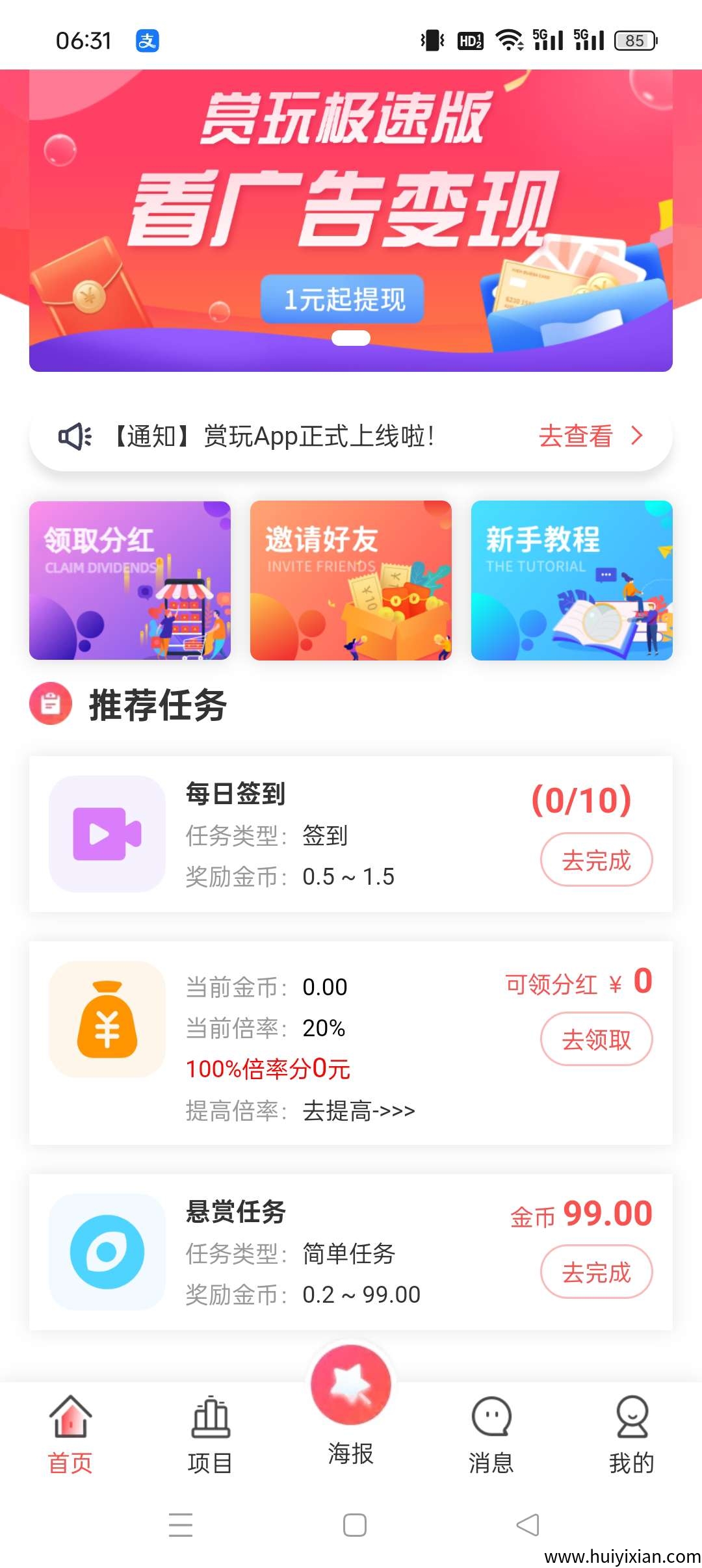Screen dimensions: 702x1568
Task: Open recent apps from the navigation bar
Action: (x=181, y=1525)
